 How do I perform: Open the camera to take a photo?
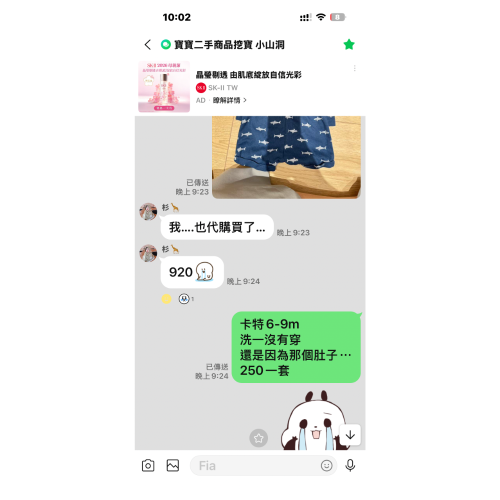(x=148, y=465)
